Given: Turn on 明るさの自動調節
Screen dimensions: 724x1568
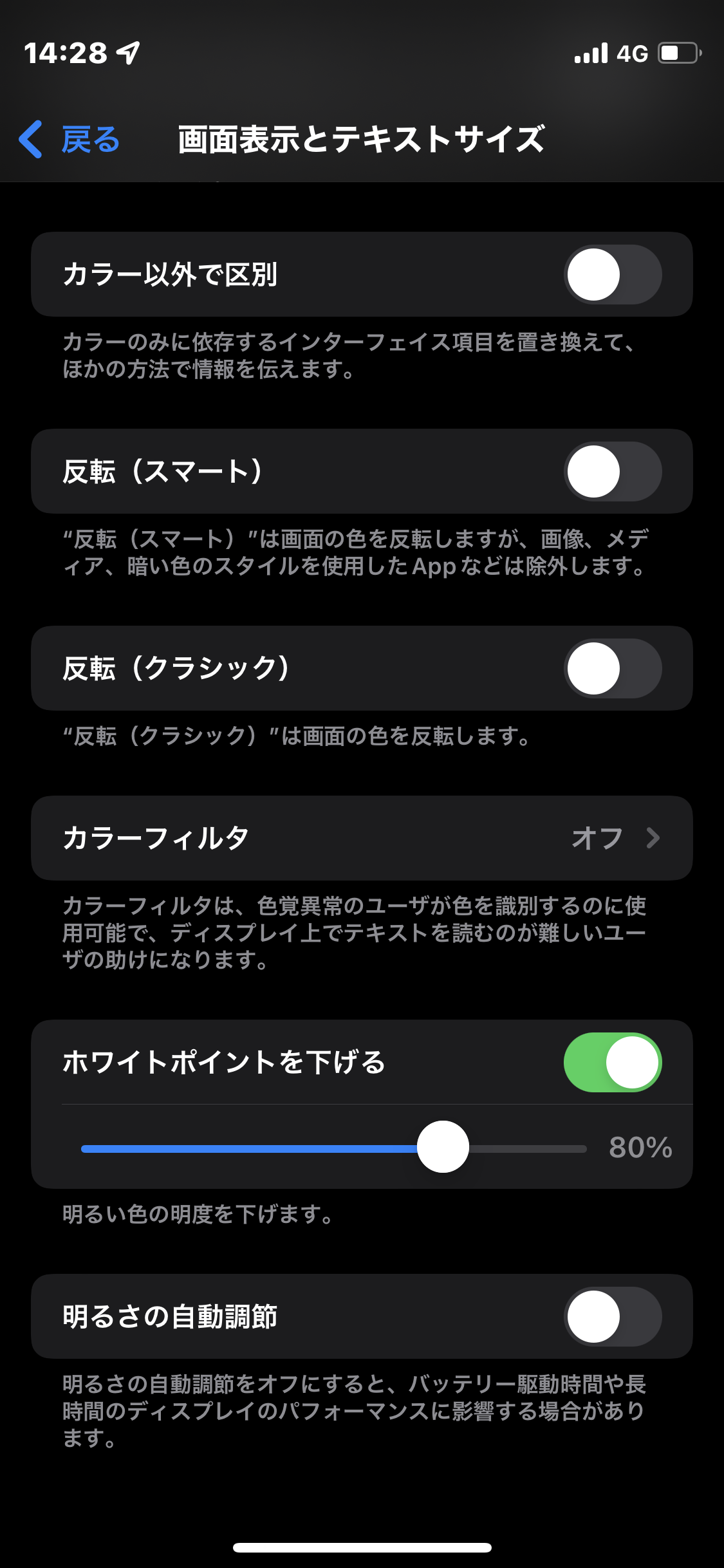Looking at the screenshot, I should pos(612,1316).
